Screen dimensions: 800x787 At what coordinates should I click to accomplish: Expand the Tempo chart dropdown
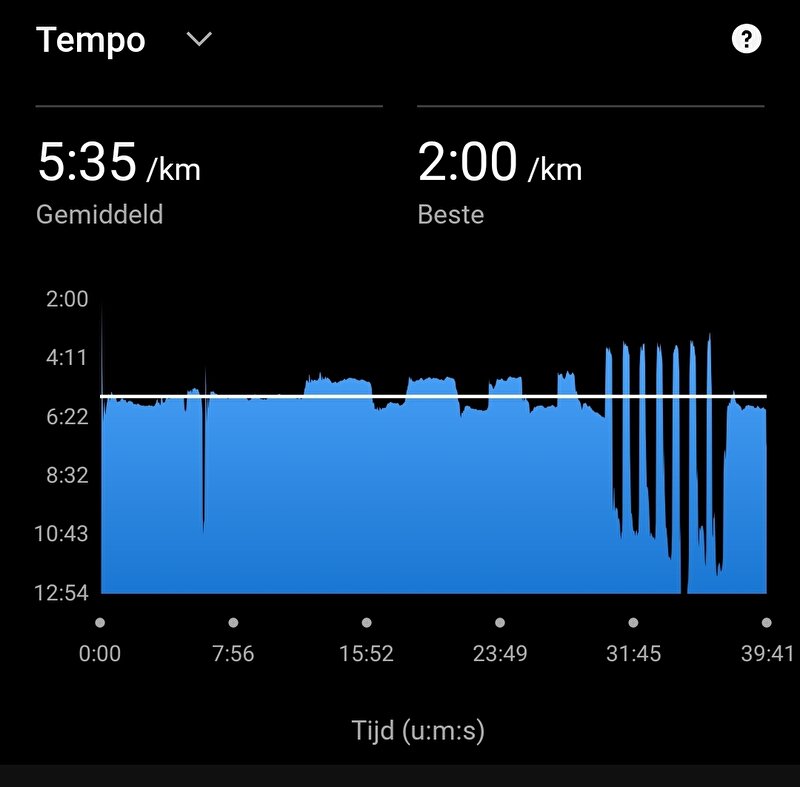(199, 40)
